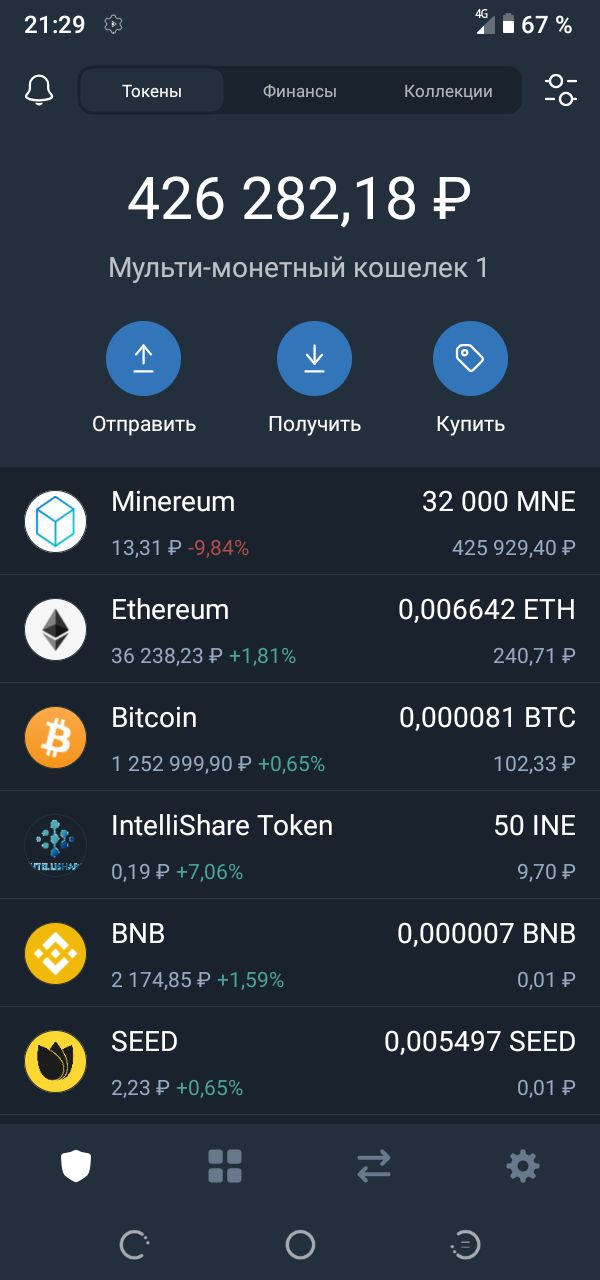Open the Minereum token row
Screen dimensions: 600x1280
pos(300,521)
